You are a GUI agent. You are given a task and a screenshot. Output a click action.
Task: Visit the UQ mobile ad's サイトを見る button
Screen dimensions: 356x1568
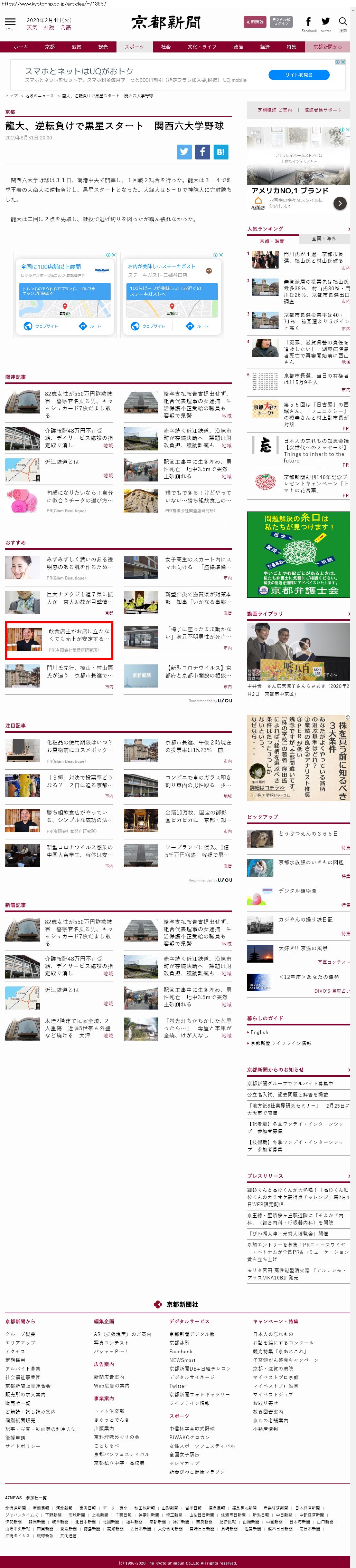[x=299, y=75]
